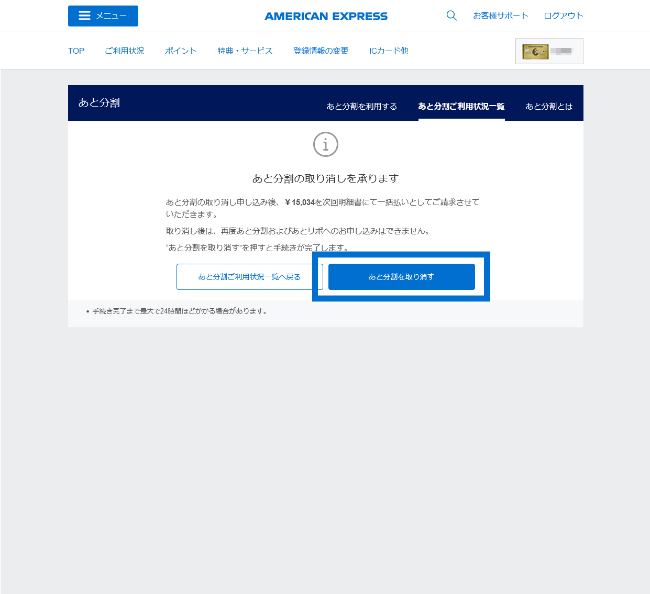Tap あと分割ご利用状況一覧へ戻る button

[249, 277]
